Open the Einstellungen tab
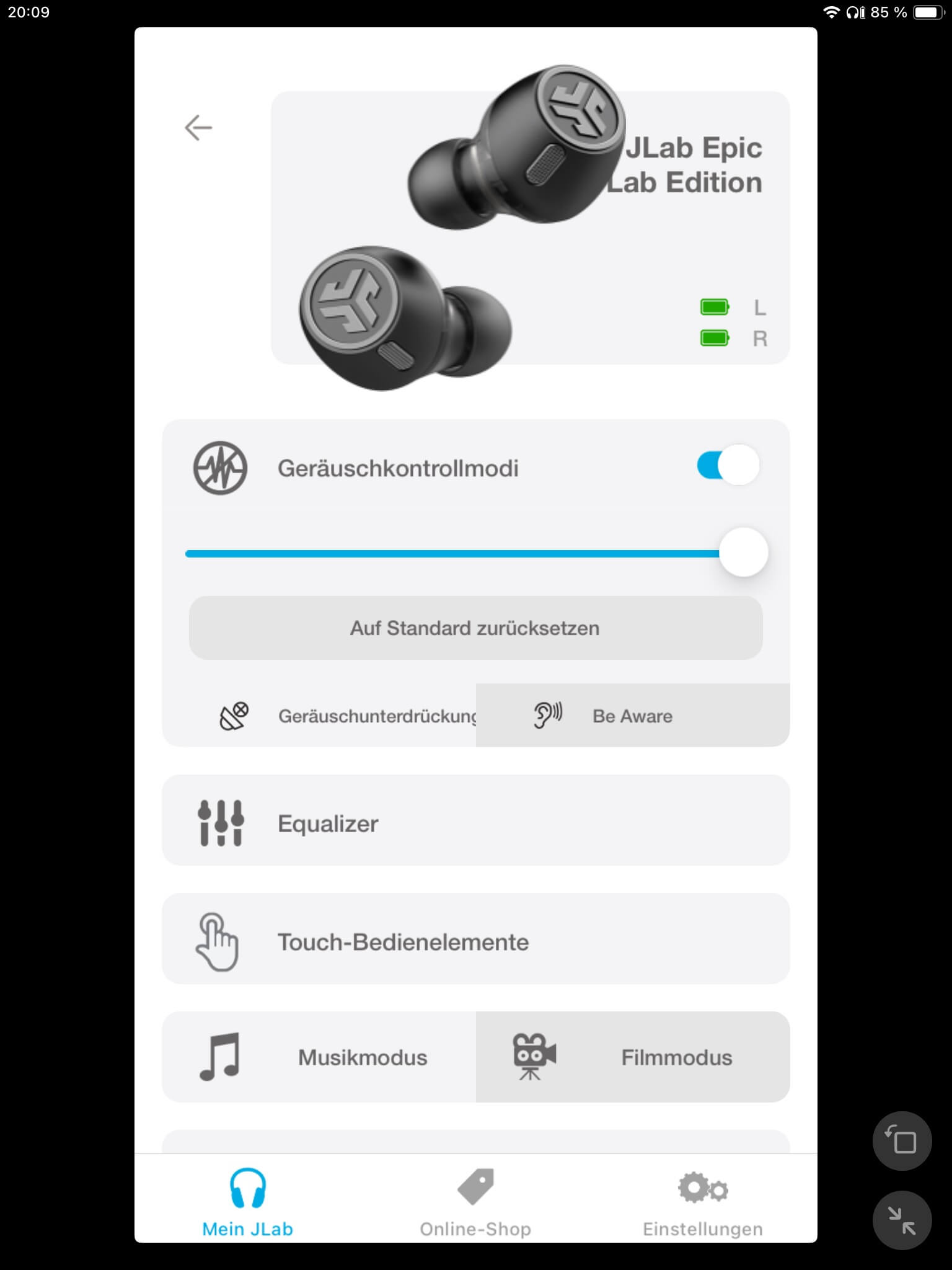Image resolution: width=952 pixels, height=1270 pixels. 702,1203
